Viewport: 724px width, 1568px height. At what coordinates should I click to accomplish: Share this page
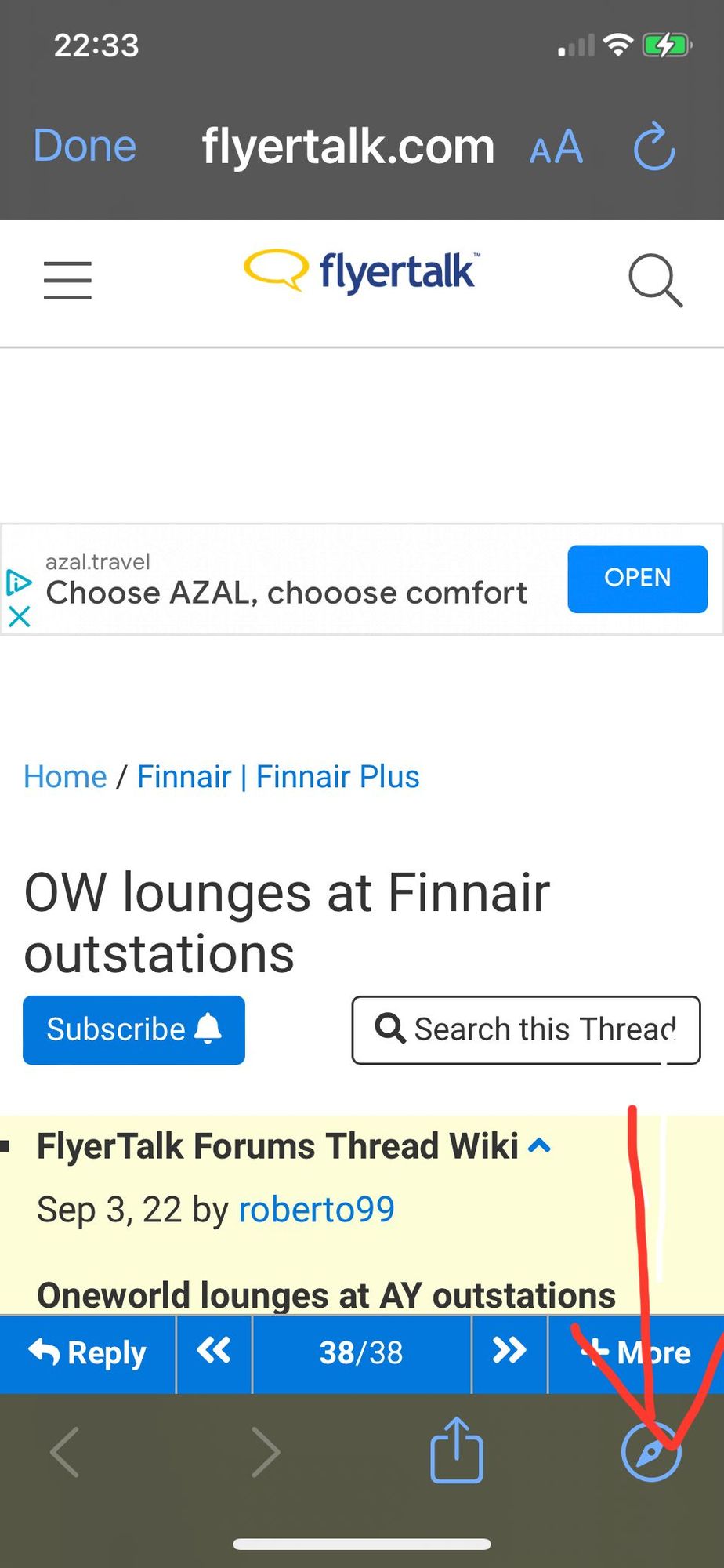(457, 1450)
